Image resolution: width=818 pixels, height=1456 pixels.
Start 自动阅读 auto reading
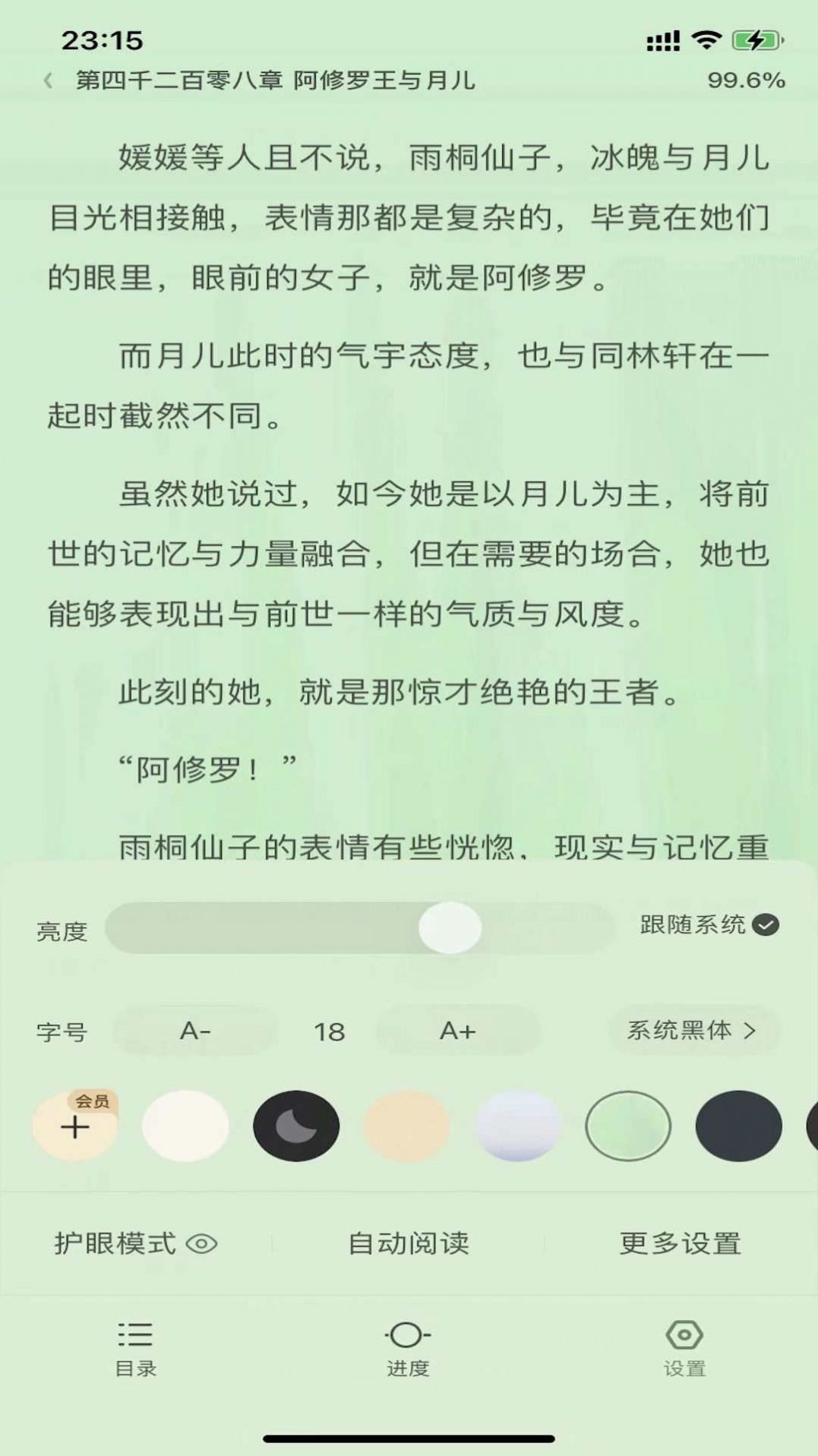(409, 1243)
